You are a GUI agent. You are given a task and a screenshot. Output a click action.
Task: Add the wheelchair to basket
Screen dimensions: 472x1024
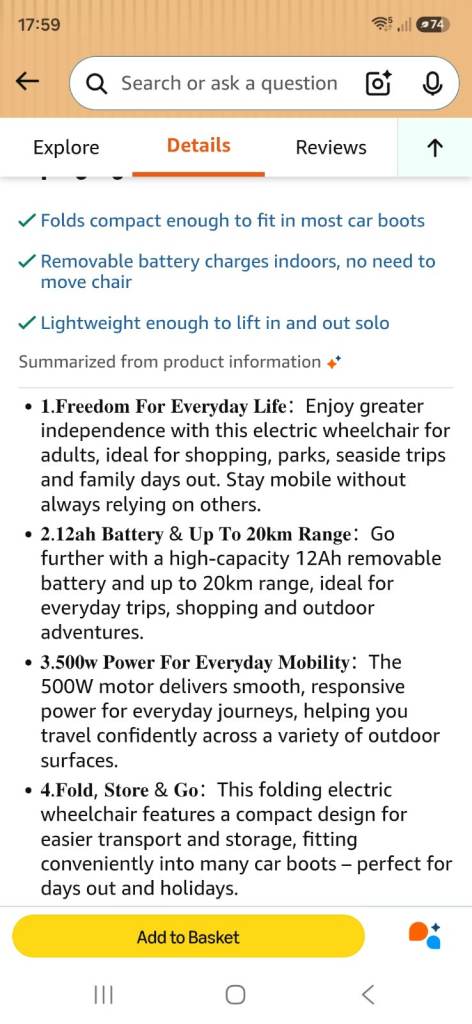click(x=188, y=936)
